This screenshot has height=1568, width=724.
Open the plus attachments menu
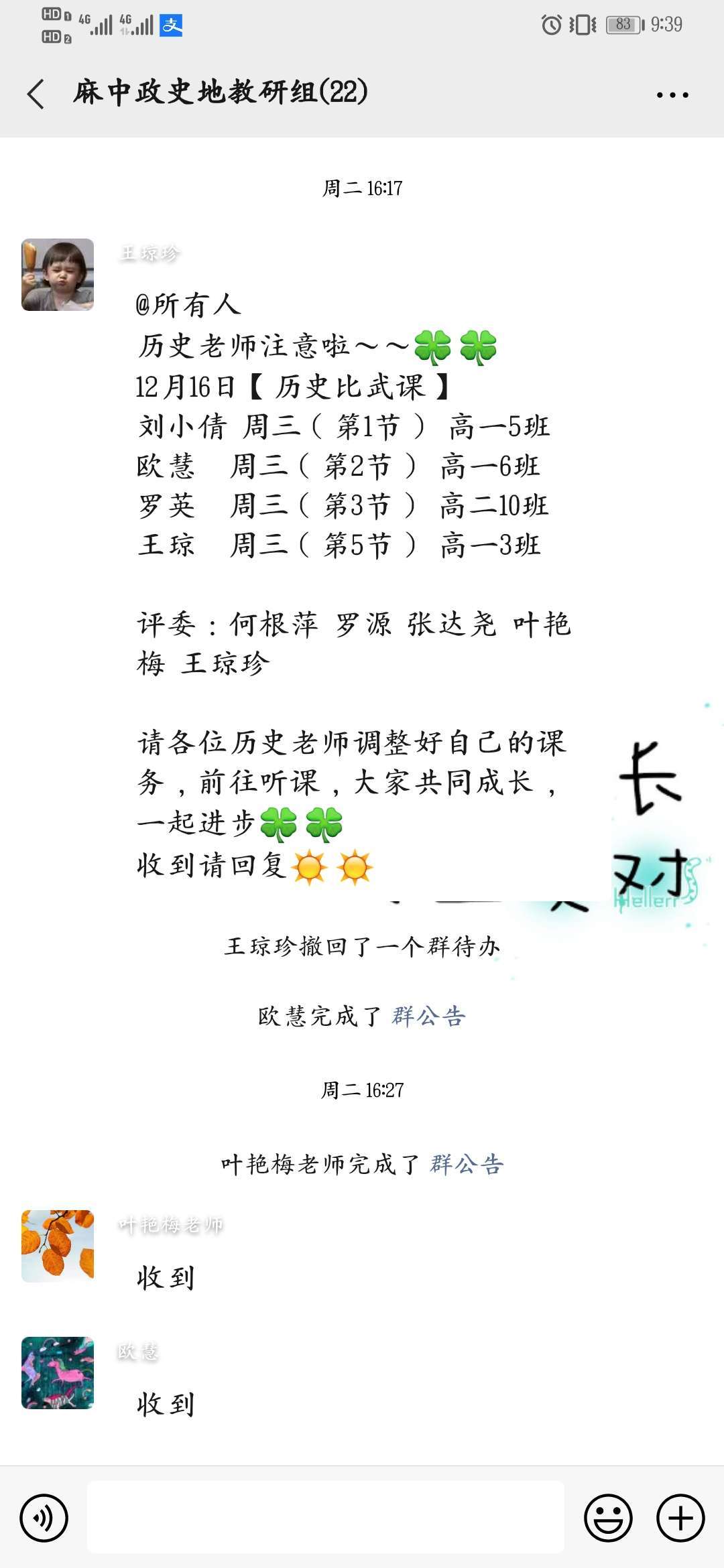680,1518
